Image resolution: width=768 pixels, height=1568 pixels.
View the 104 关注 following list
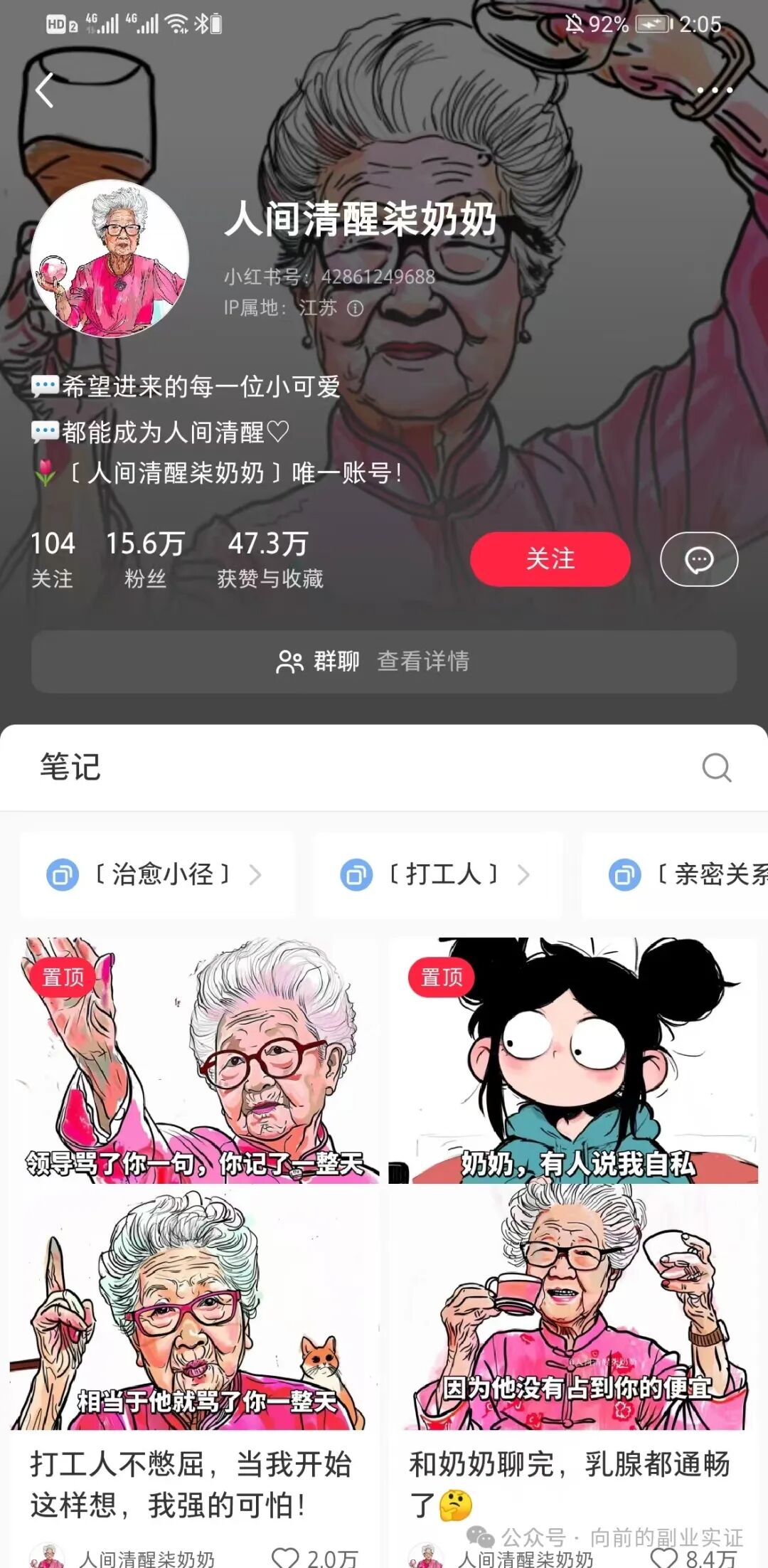click(53, 560)
